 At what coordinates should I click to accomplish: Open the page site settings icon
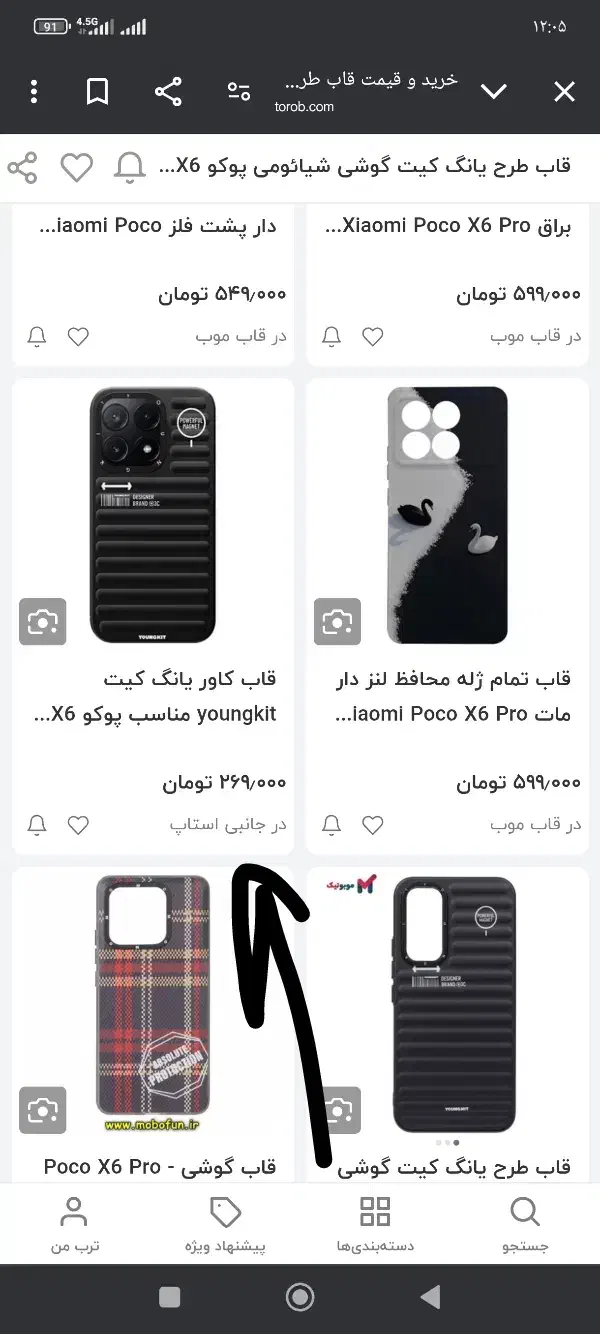pyautogui.click(x=238, y=93)
